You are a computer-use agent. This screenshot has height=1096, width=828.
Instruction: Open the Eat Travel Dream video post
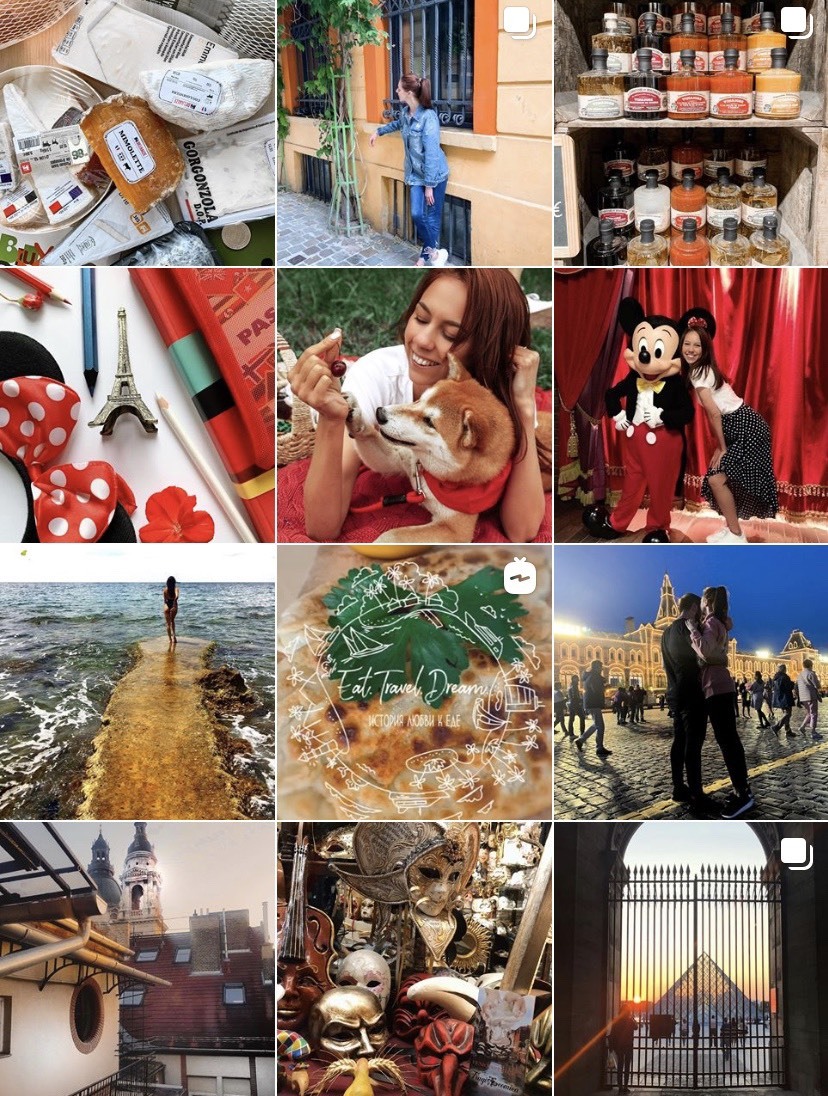click(414, 682)
